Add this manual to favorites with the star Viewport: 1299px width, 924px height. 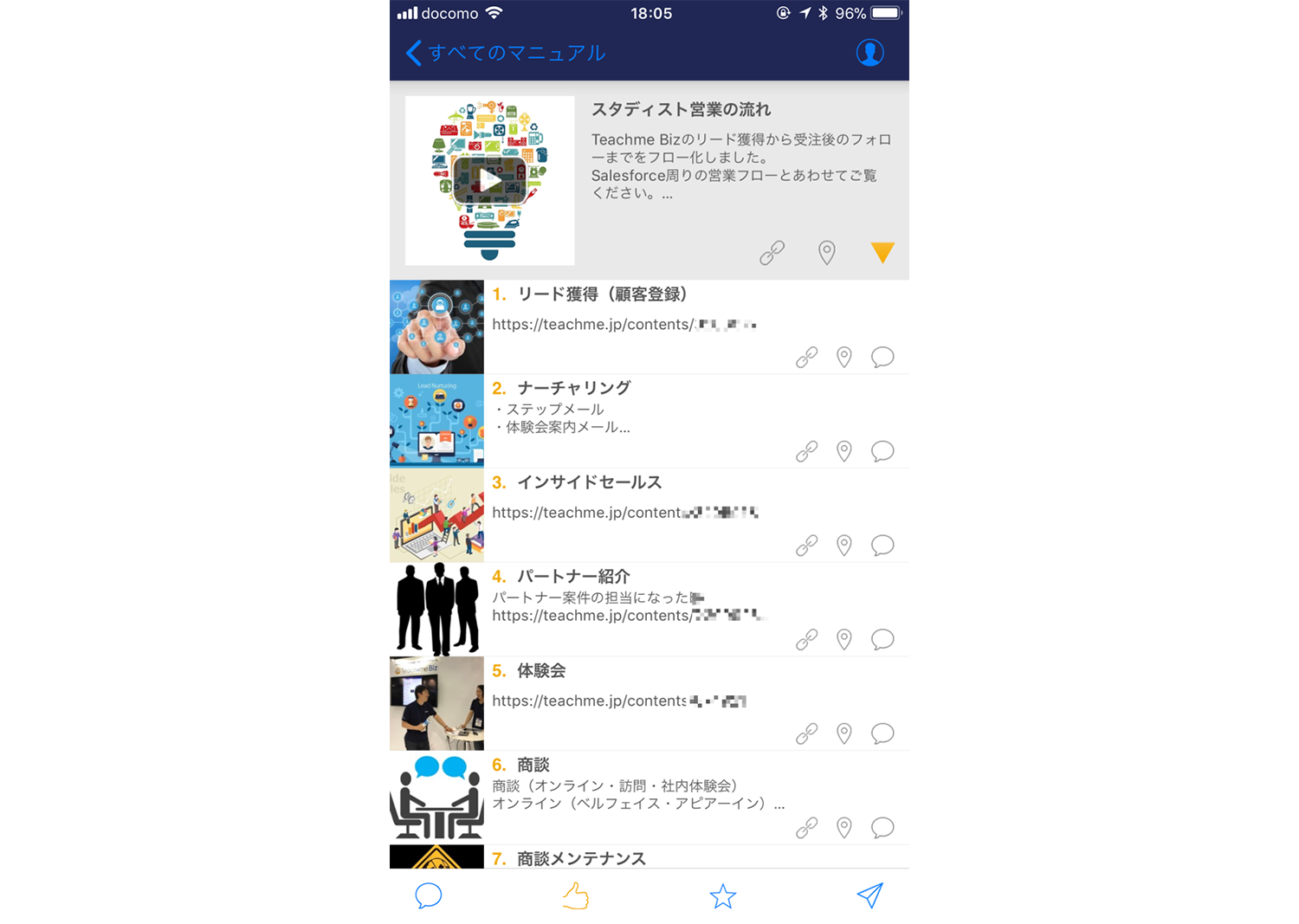click(722, 895)
